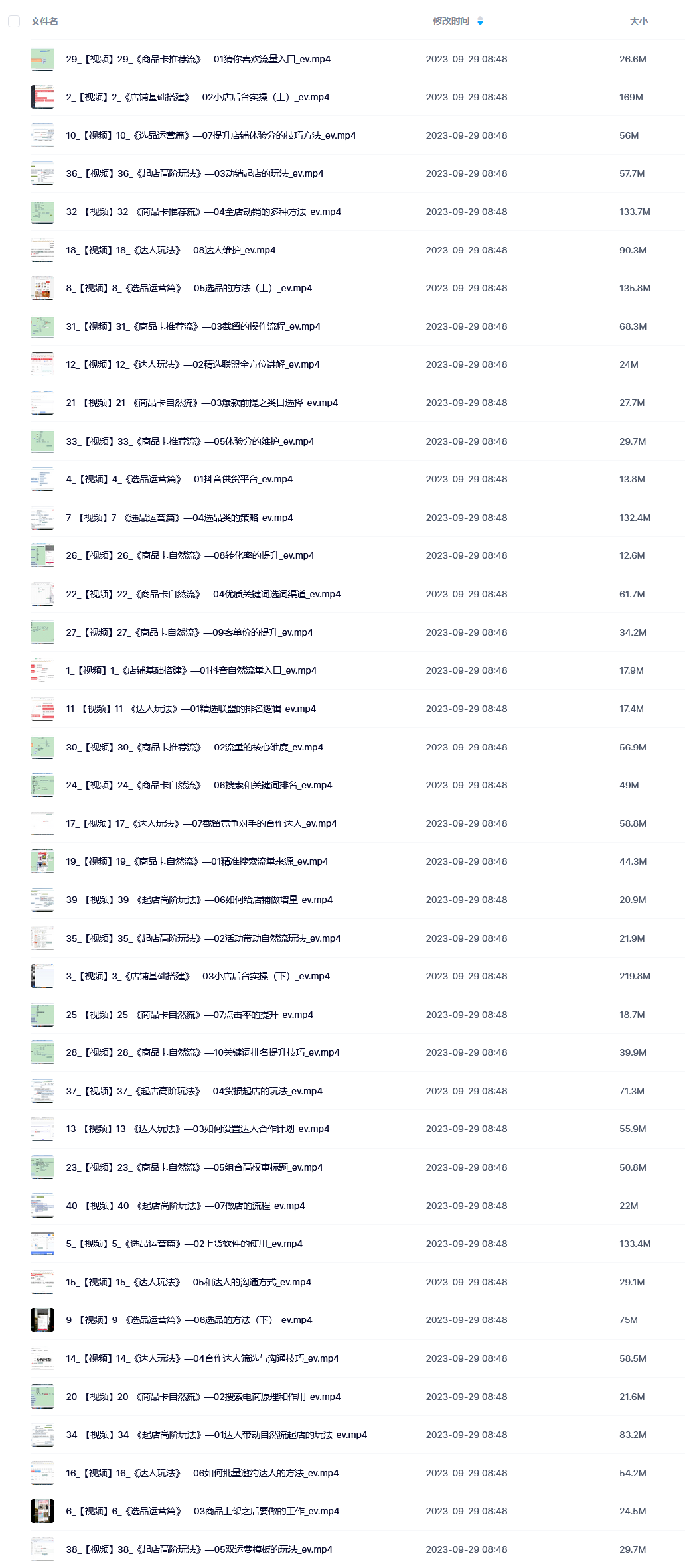Sort files by 修改时间 column

coord(451,21)
